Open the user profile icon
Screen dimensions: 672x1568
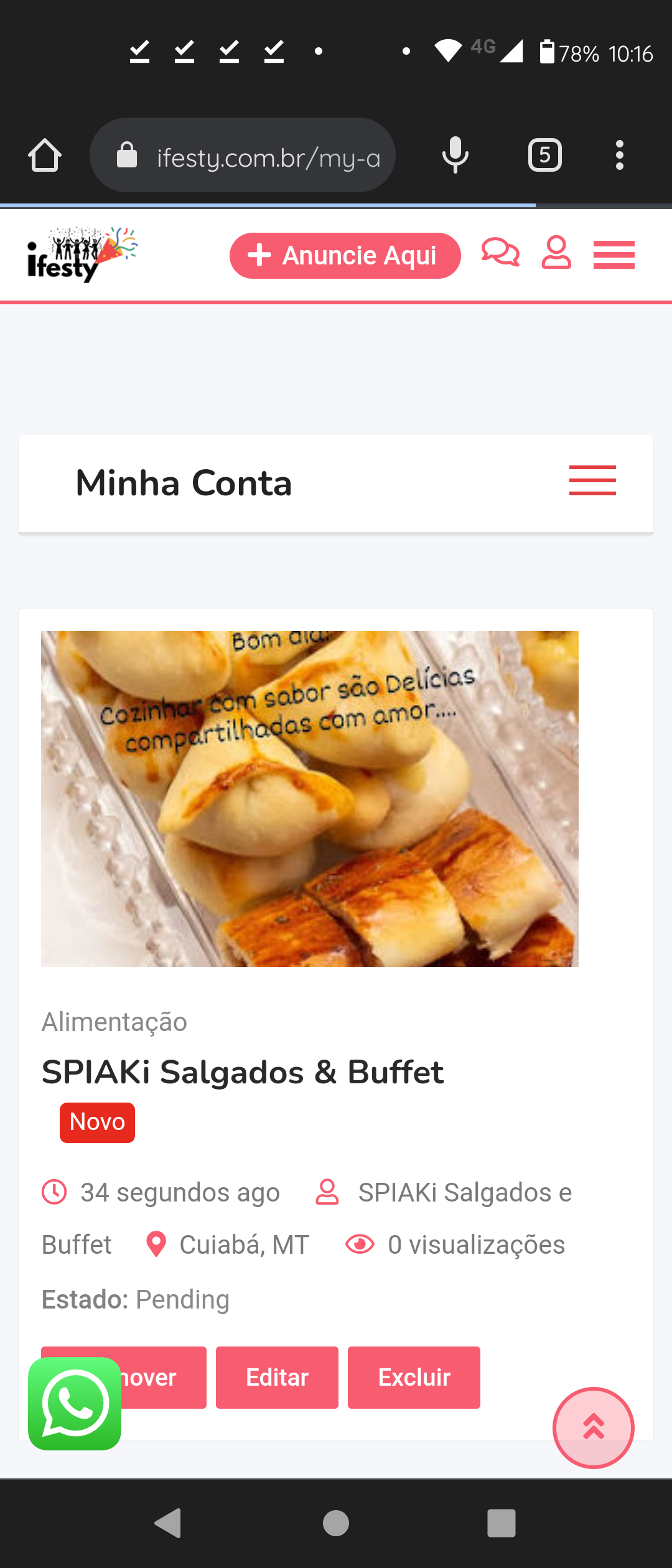pos(556,254)
